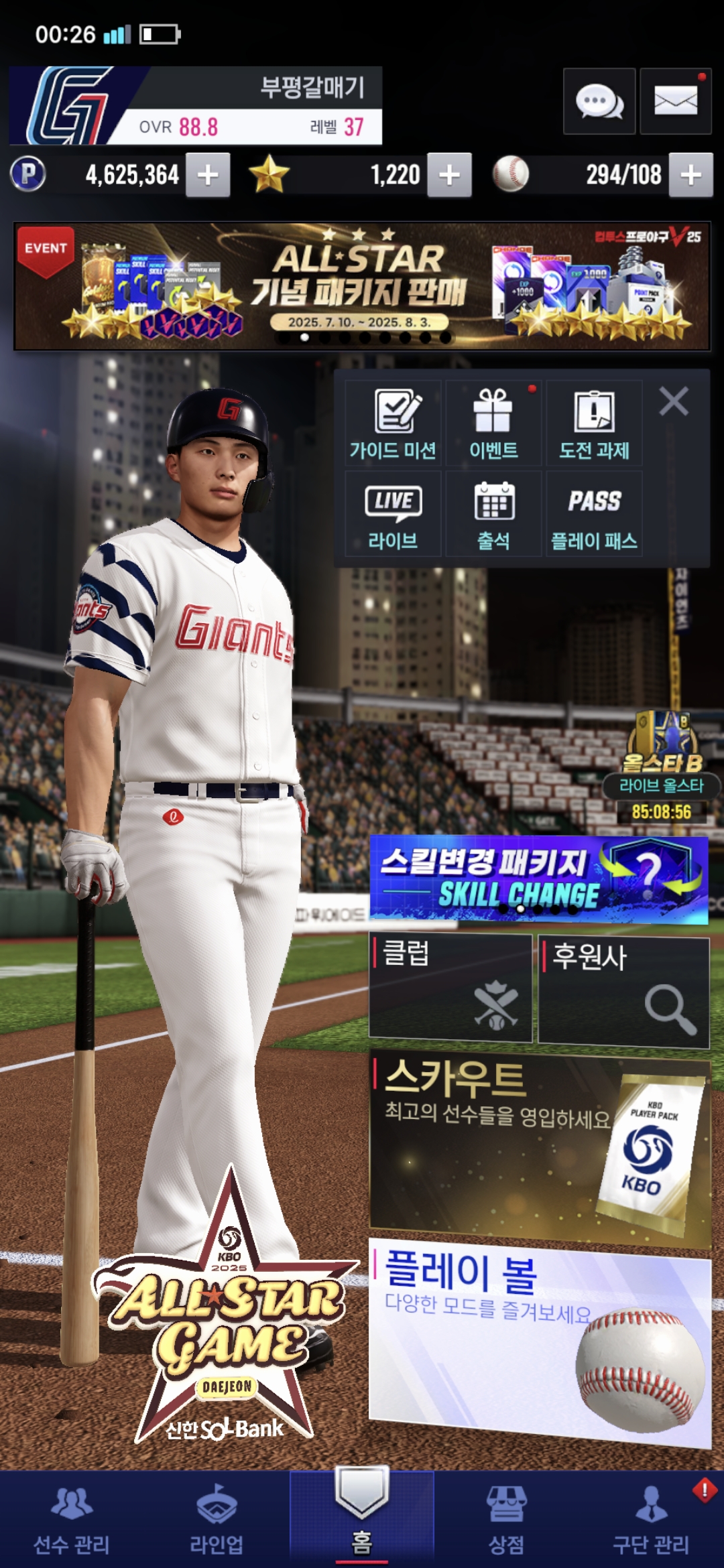Add more stars with the plus button
Screen dimensions: 724x1568
tap(449, 175)
